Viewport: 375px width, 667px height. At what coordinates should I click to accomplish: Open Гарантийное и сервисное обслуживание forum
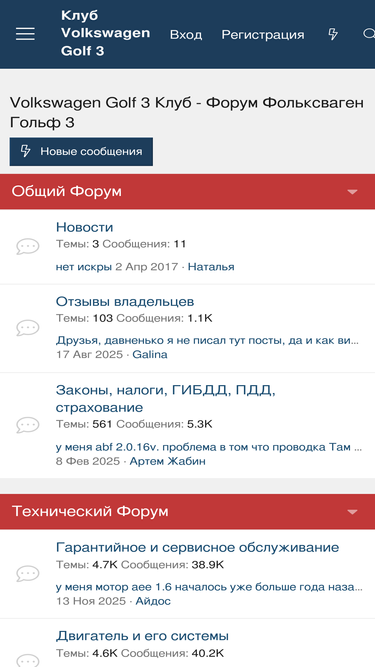(197, 547)
